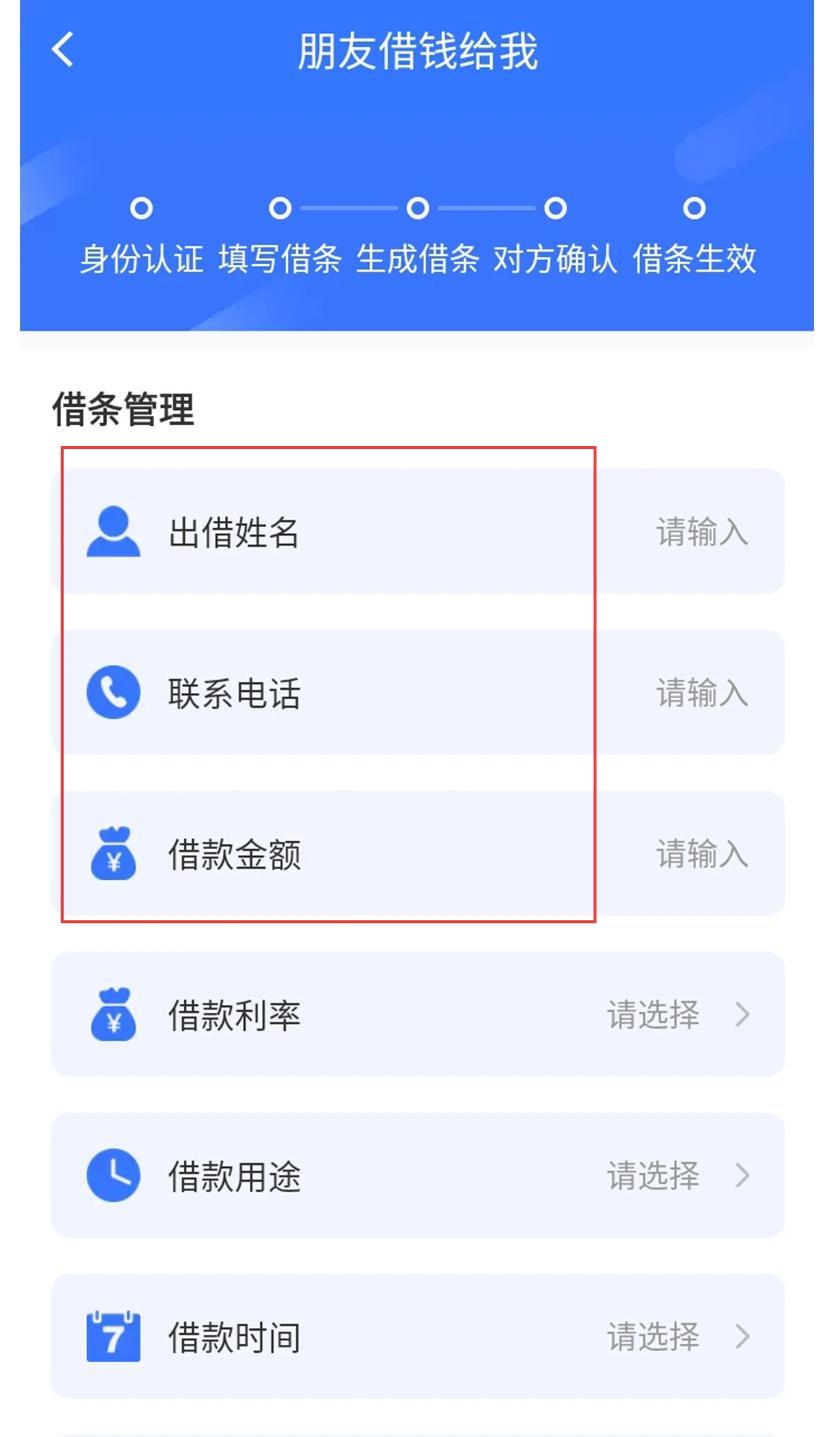
Task: Select a value for 借款利率
Action: pyautogui.click(x=418, y=1014)
